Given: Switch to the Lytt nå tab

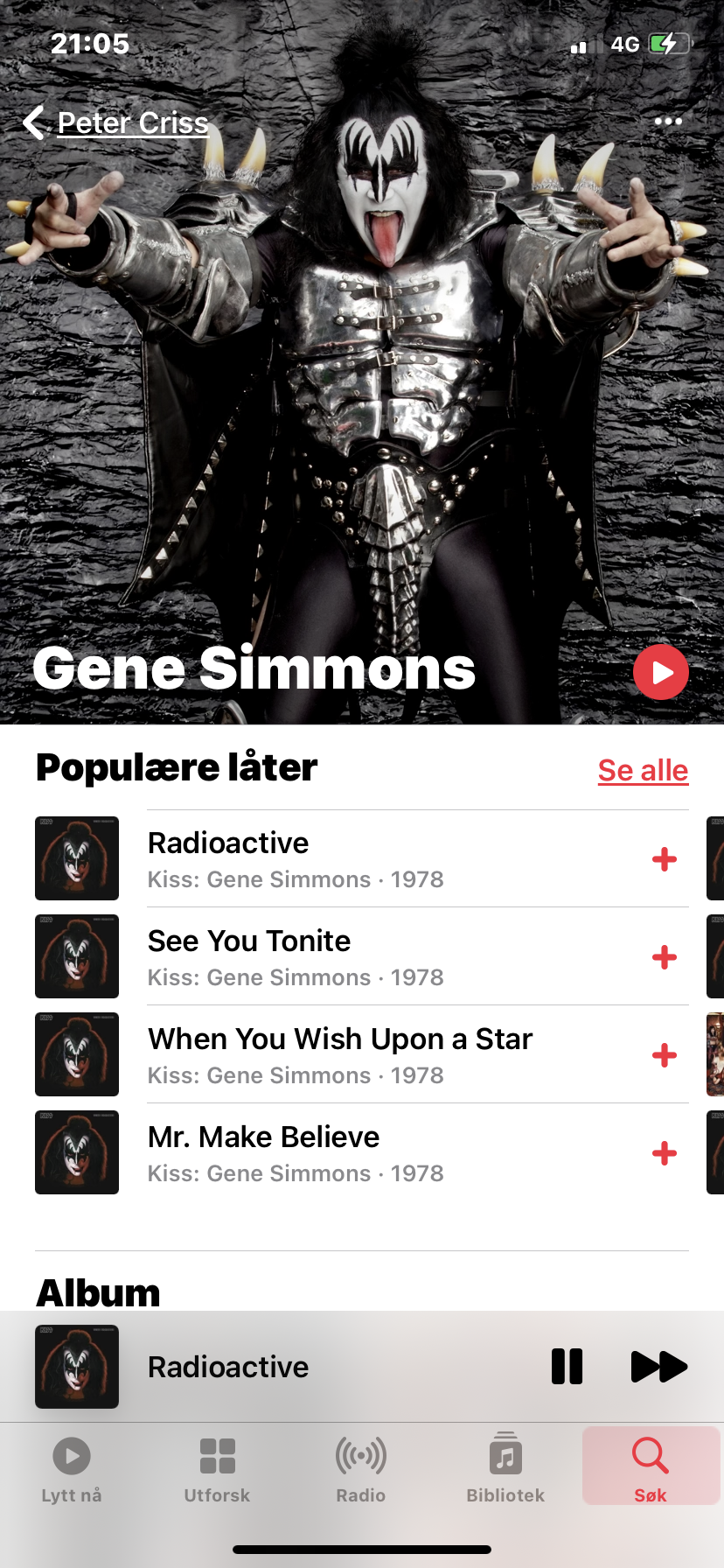Looking at the screenshot, I should (72, 1470).
